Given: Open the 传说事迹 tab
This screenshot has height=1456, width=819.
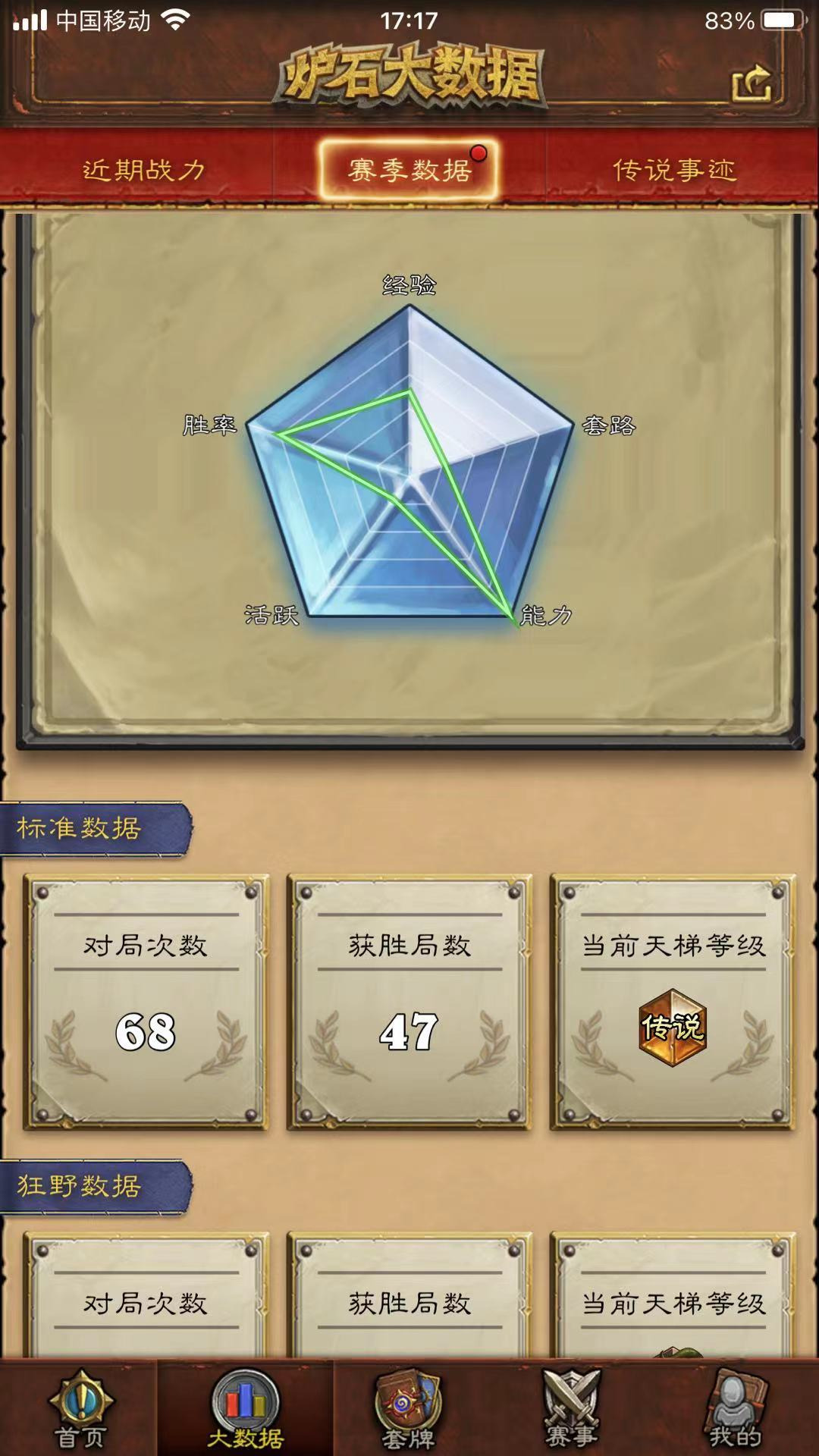Looking at the screenshot, I should pyautogui.click(x=674, y=170).
